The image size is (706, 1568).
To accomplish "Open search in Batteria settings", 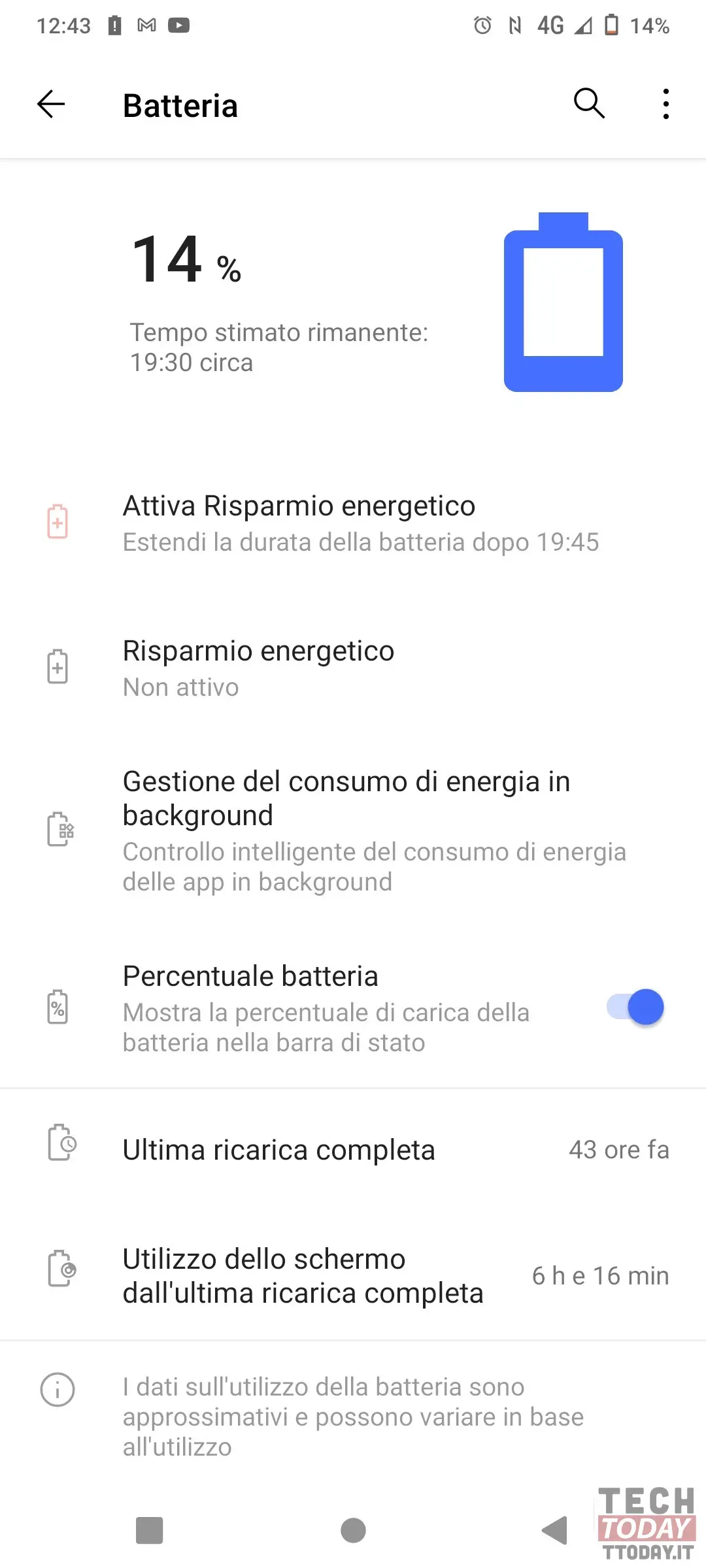I will (x=589, y=104).
